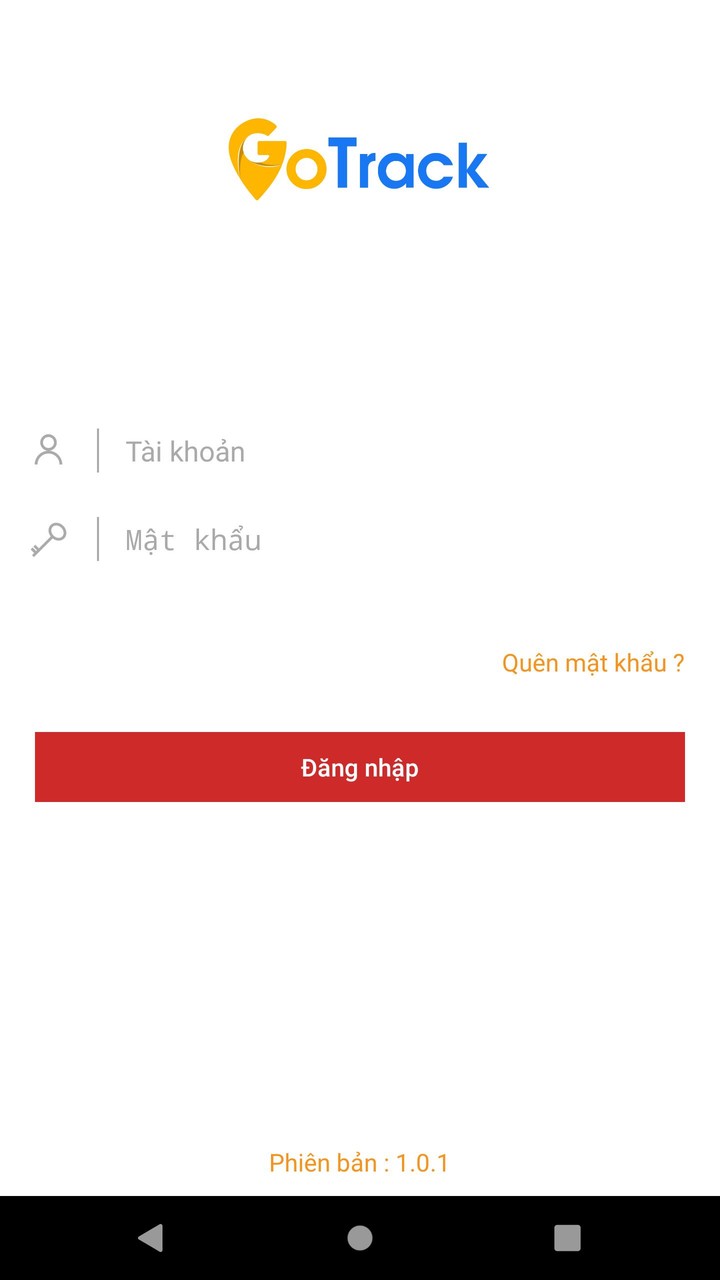Return to the home screen via the home button

pyautogui.click(x=360, y=1238)
